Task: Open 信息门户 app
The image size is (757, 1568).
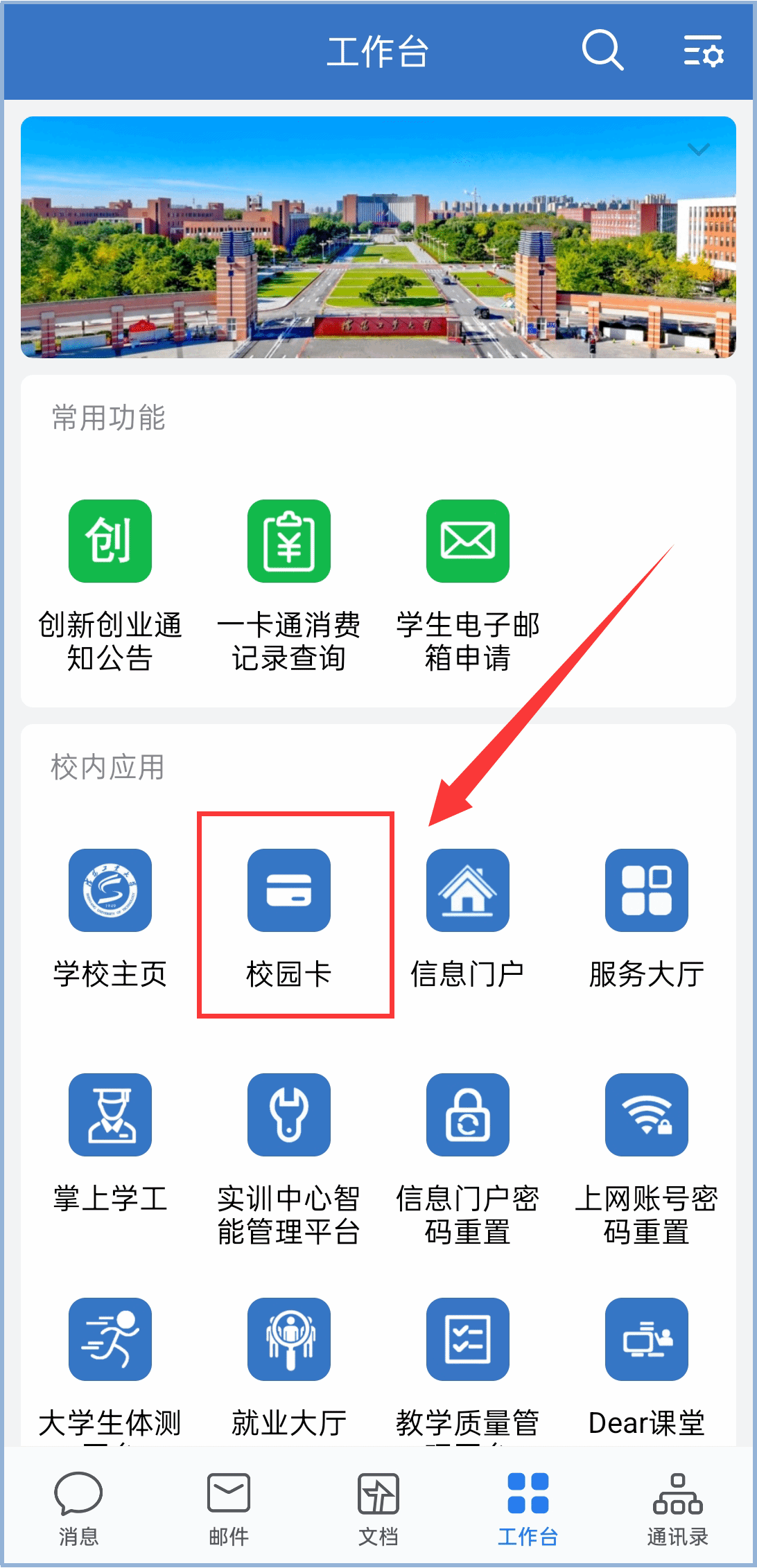Action: pos(467,891)
